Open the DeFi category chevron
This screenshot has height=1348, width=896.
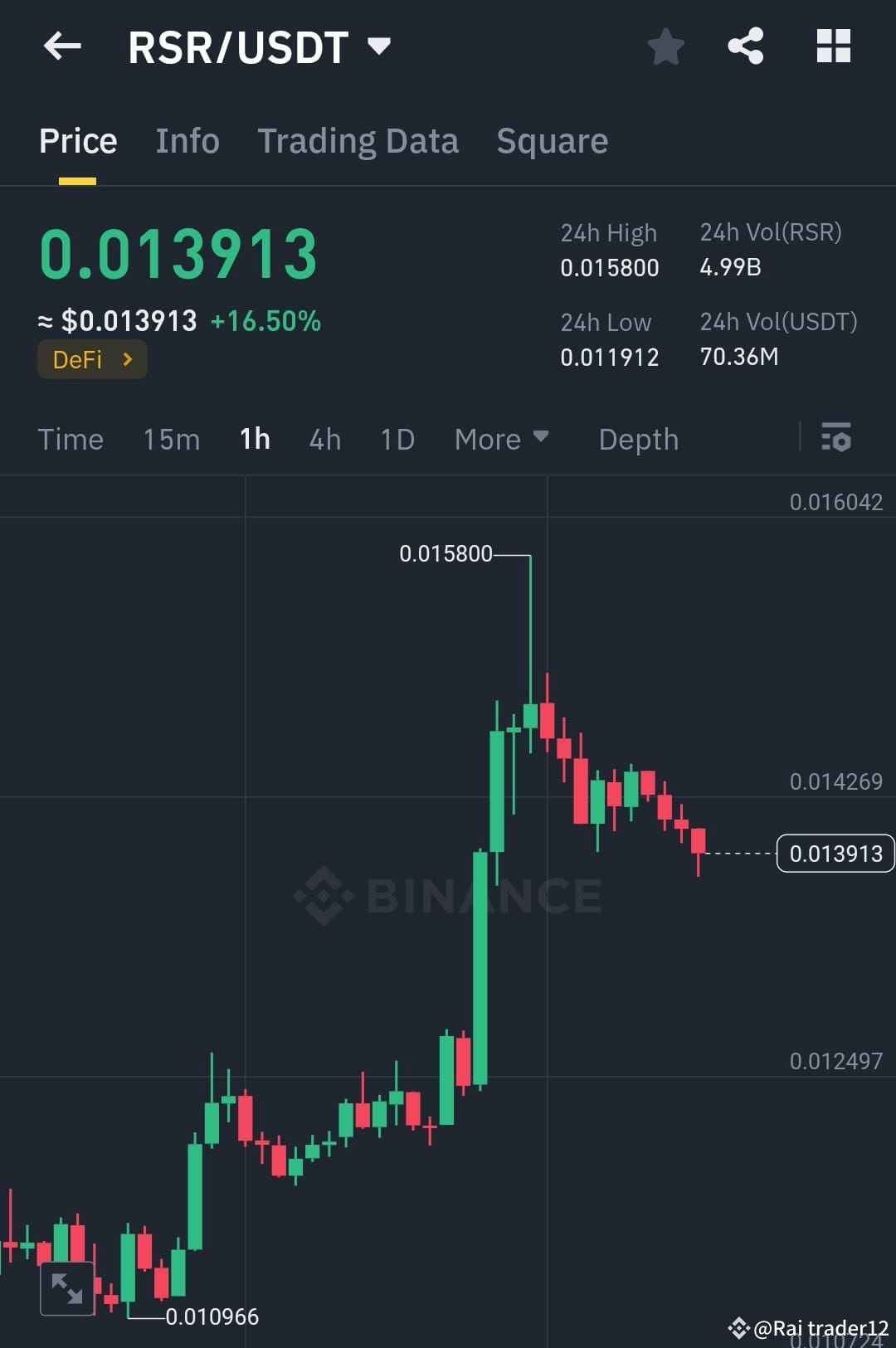[x=128, y=358]
